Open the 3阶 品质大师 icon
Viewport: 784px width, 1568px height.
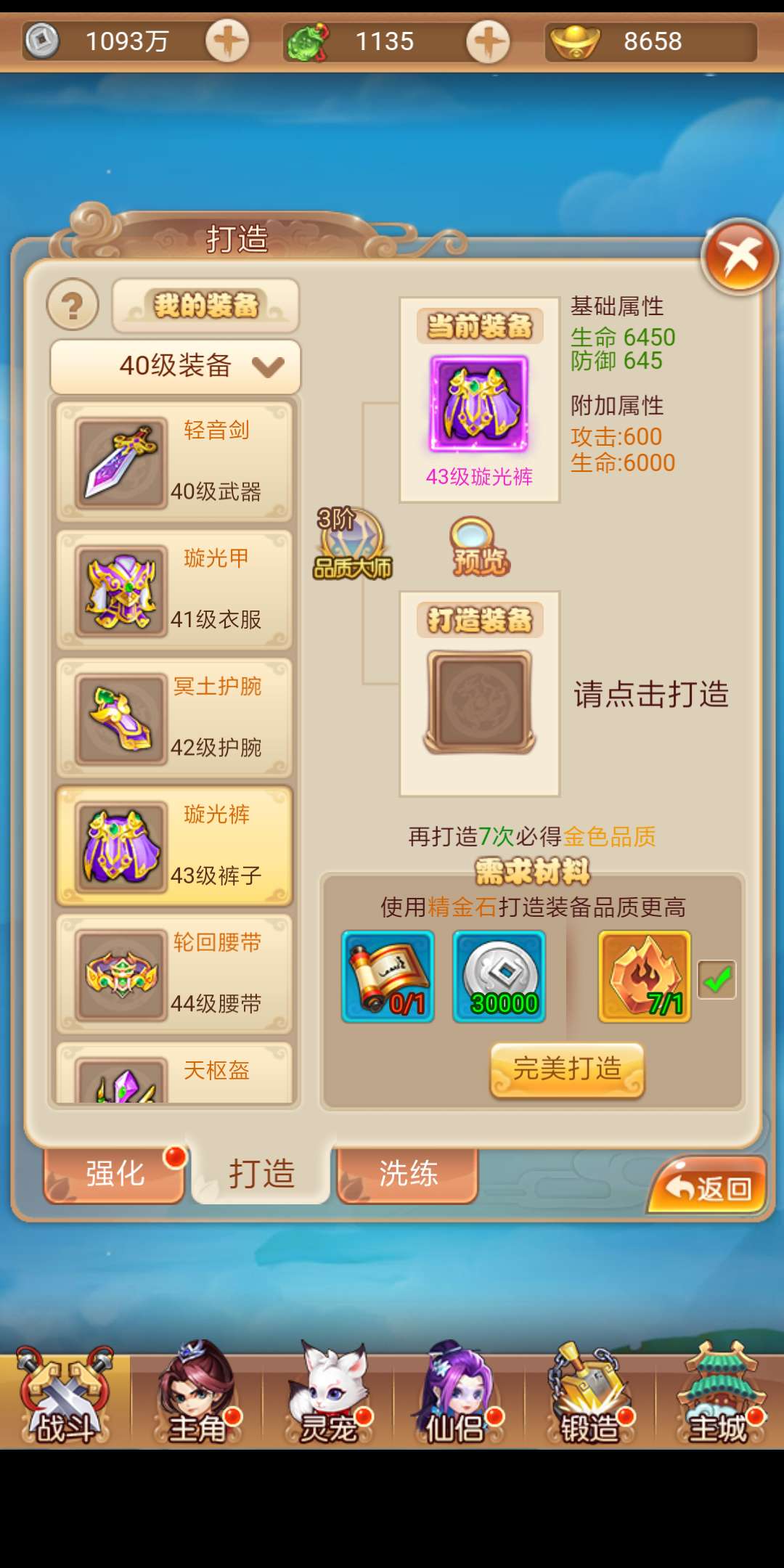(352, 544)
